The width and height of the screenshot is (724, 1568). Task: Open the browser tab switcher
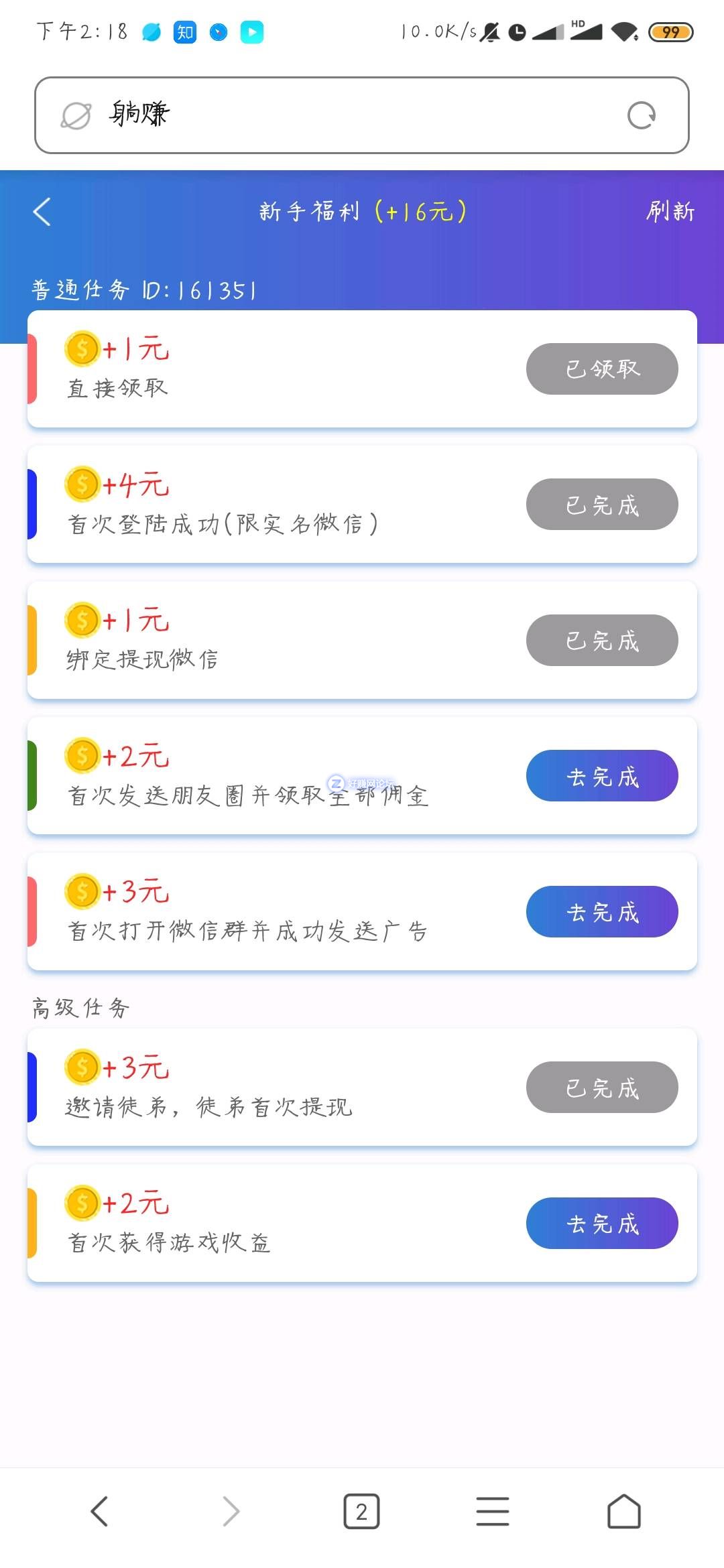[x=361, y=1511]
